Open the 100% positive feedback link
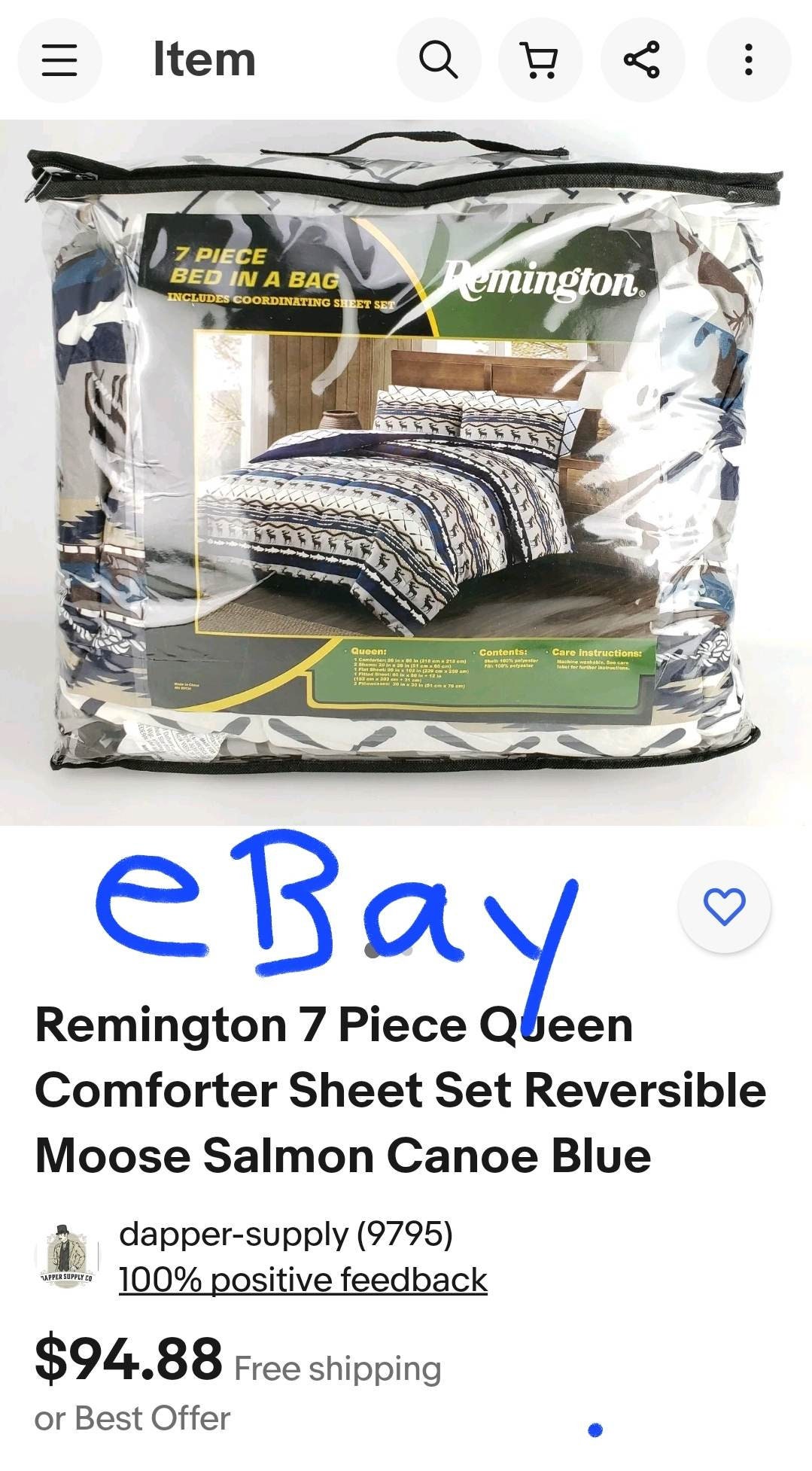 pyautogui.click(x=303, y=1280)
